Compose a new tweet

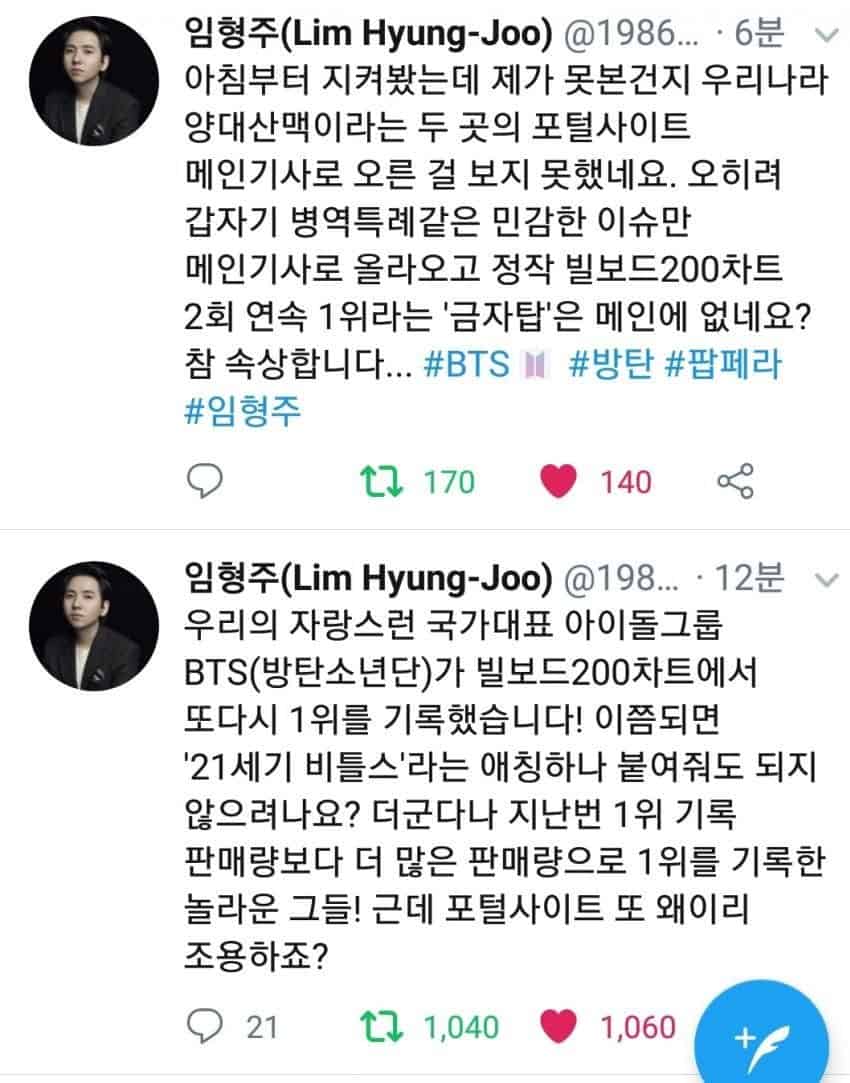[762, 1035]
